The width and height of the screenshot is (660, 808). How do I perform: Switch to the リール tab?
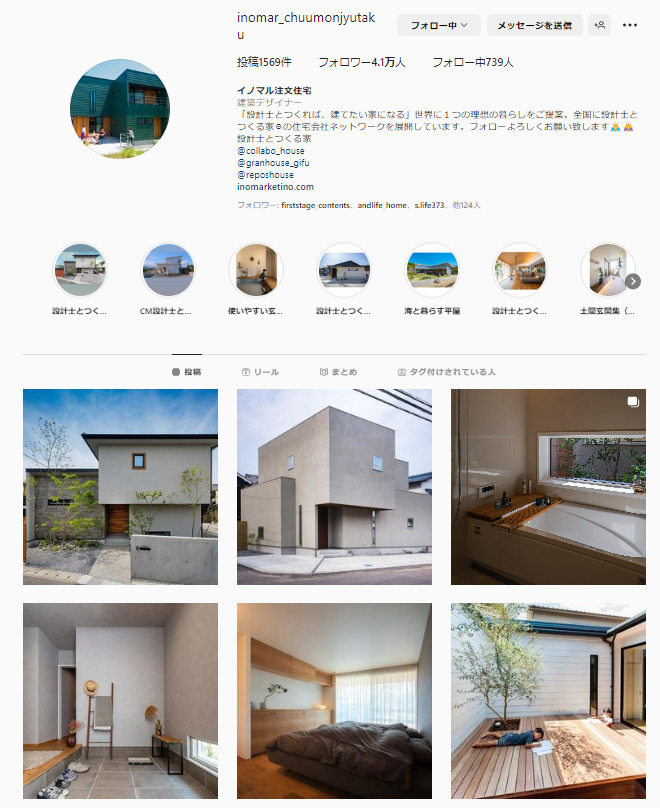tap(260, 371)
